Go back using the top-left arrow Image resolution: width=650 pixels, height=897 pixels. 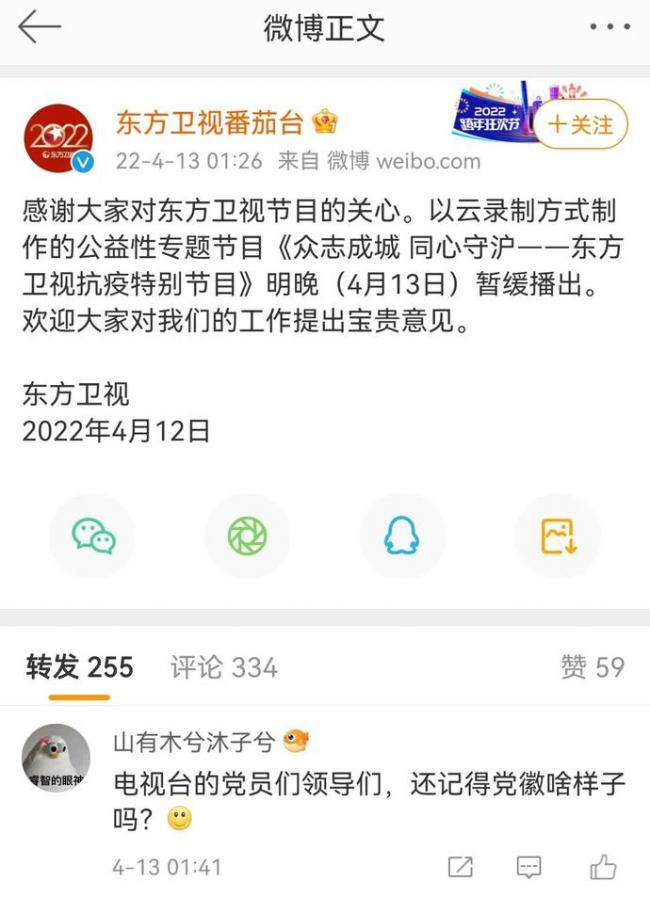40,27
